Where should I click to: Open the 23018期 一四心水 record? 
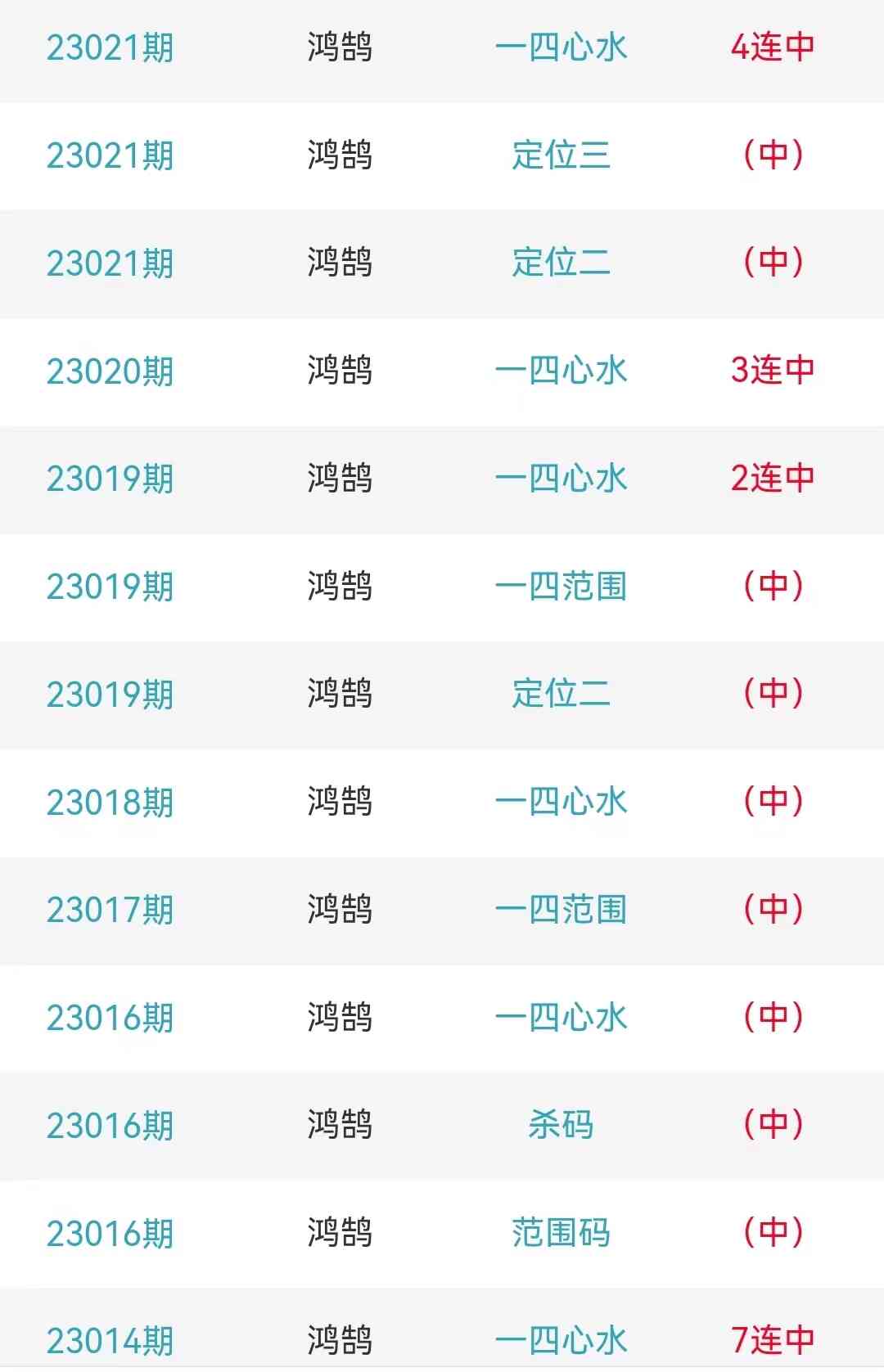[561, 802]
